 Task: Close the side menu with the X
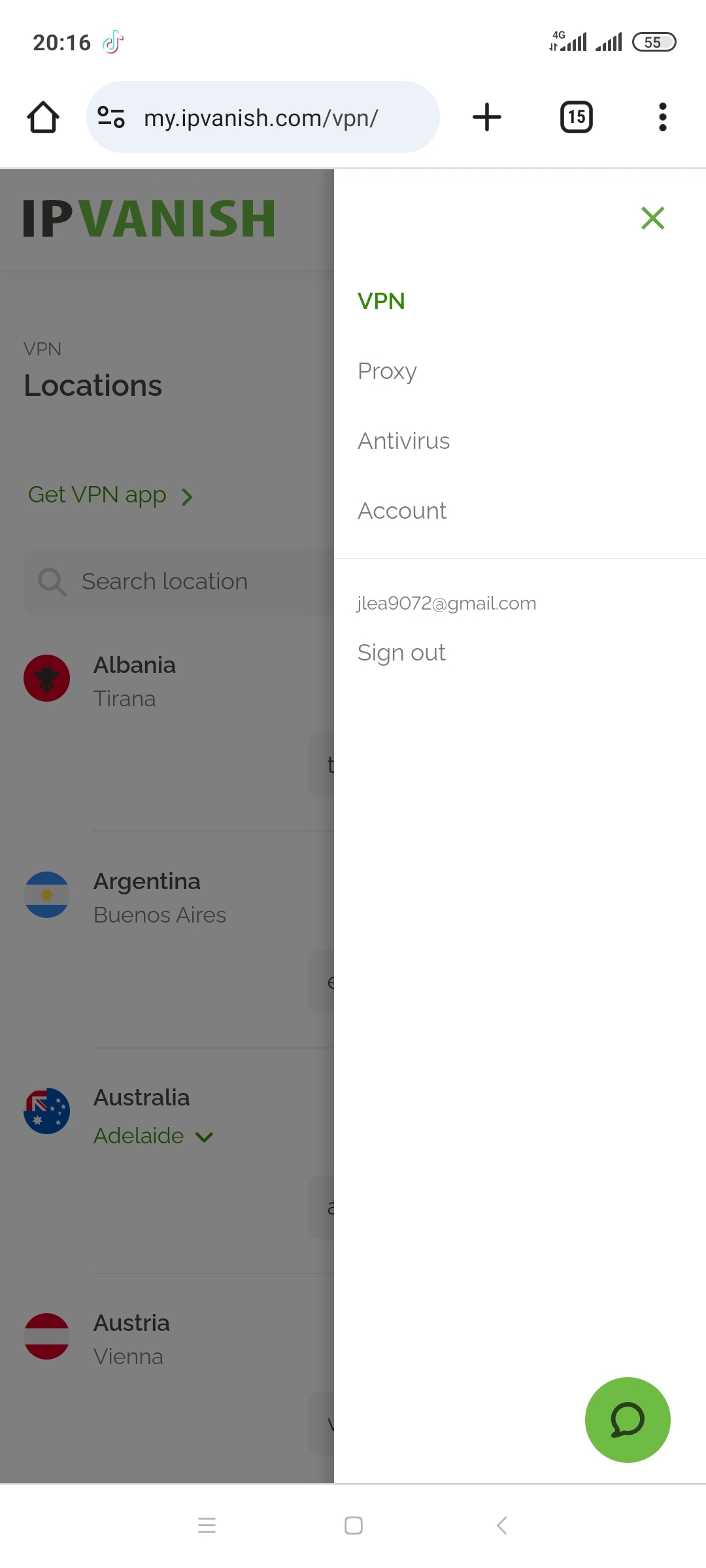point(652,218)
